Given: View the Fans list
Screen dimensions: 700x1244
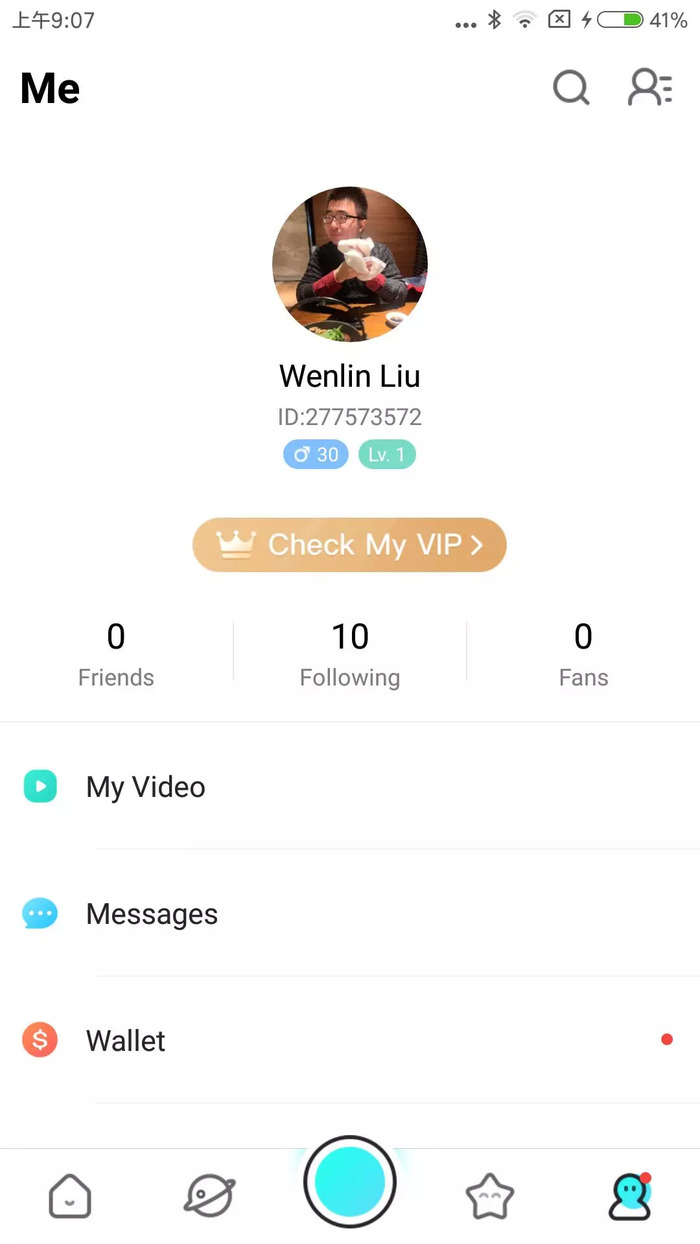Looking at the screenshot, I should 583,654.
